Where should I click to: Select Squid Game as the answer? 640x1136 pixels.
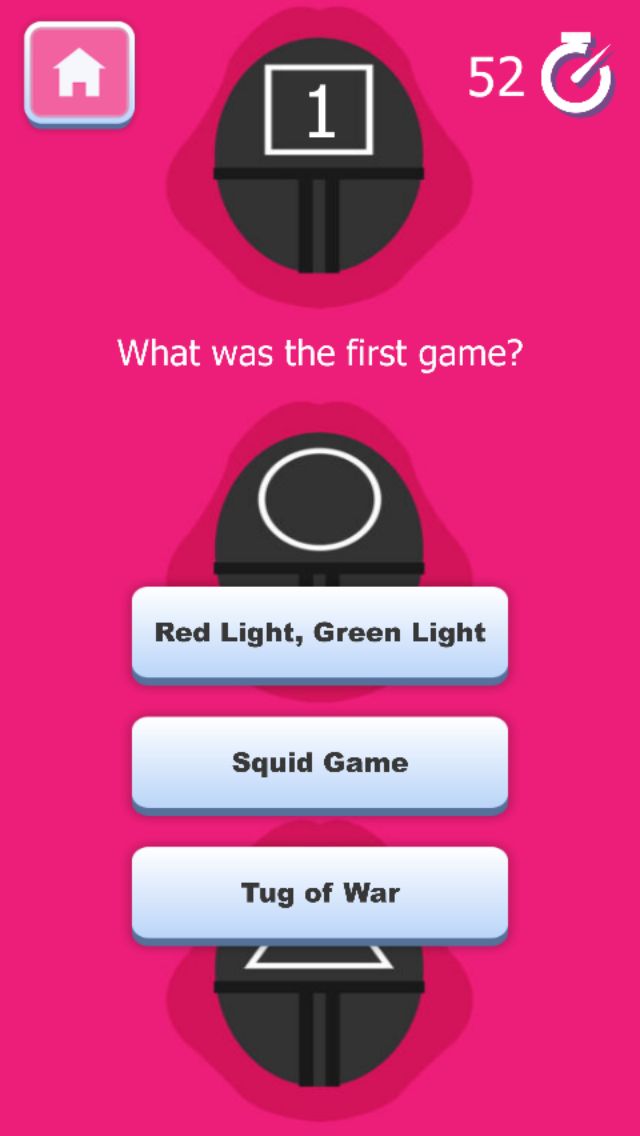(320, 762)
